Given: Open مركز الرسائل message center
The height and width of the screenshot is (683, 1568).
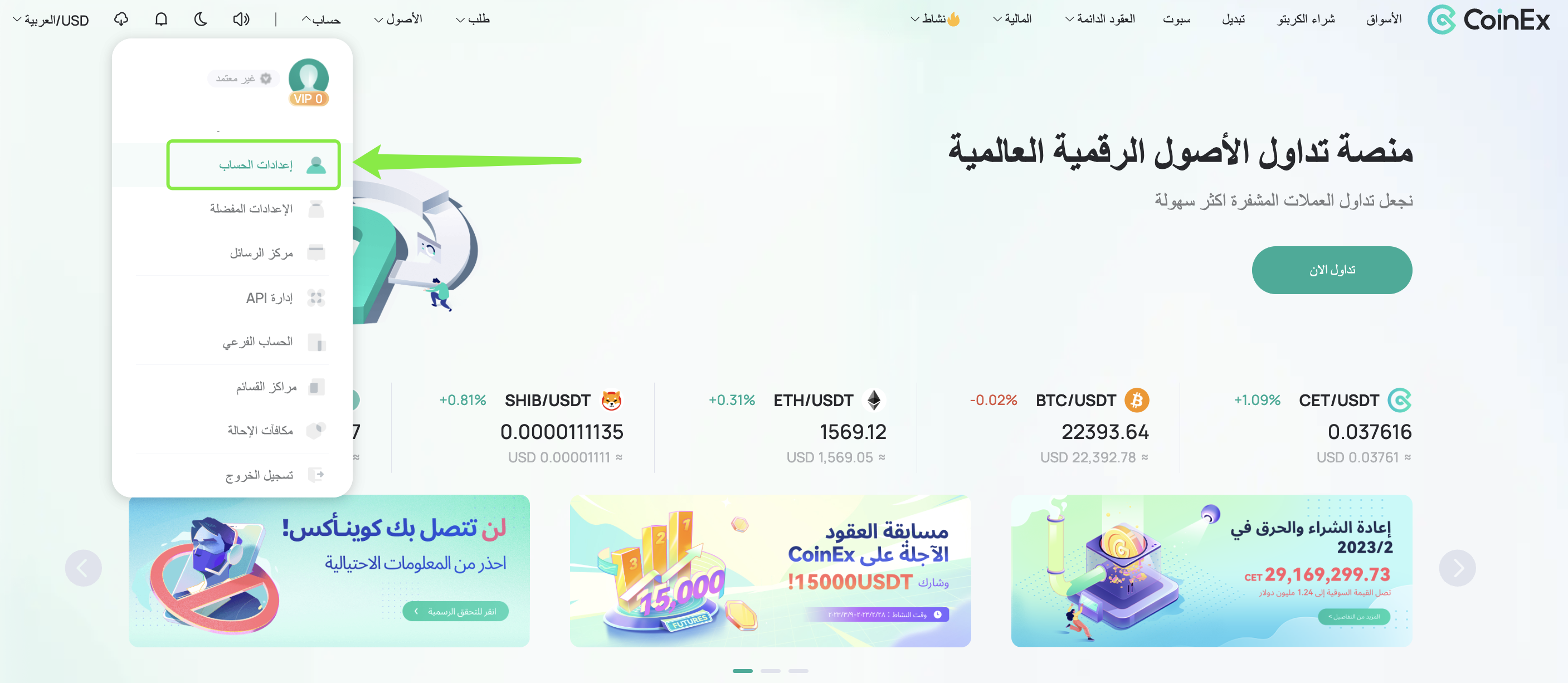Looking at the screenshot, I should [x=261, y=252].
